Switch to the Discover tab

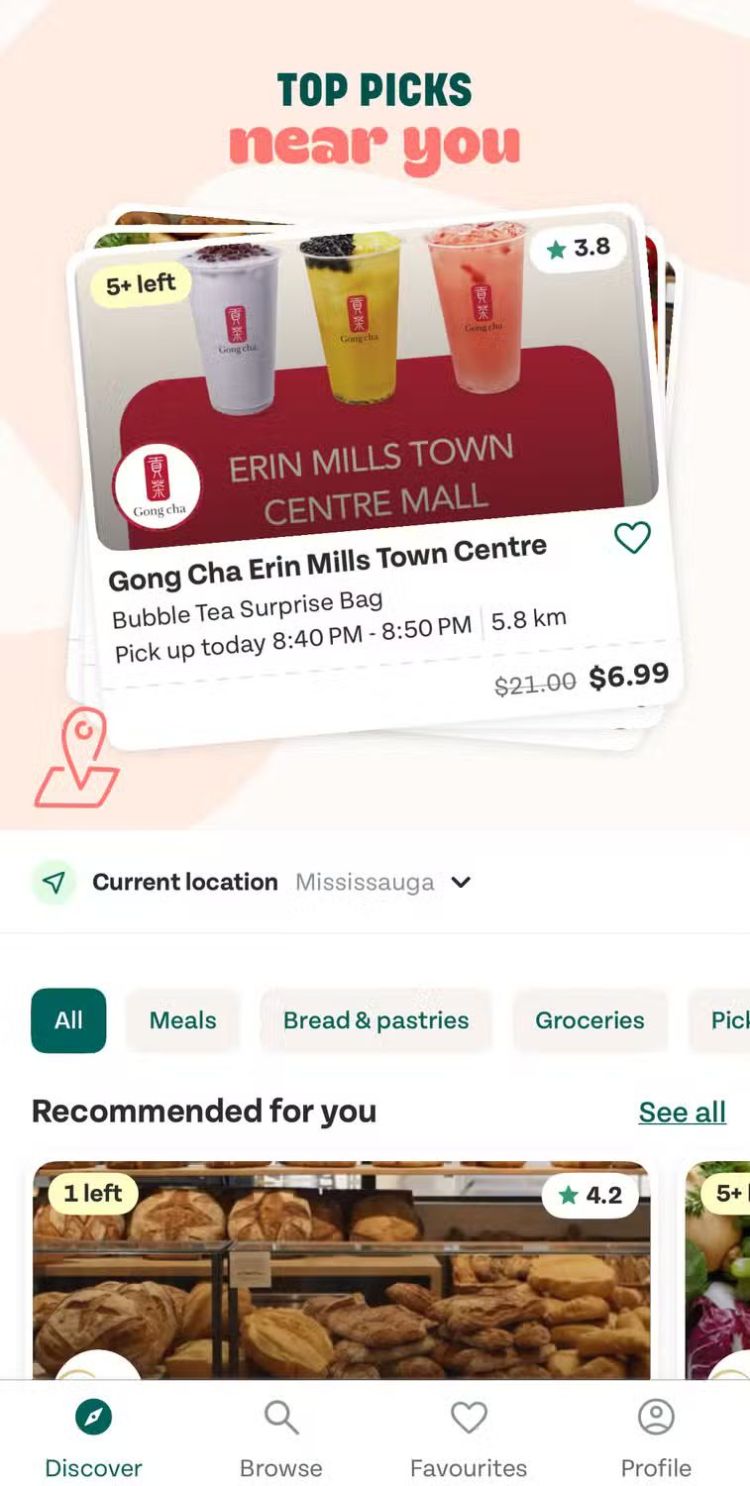[94, 1438]
